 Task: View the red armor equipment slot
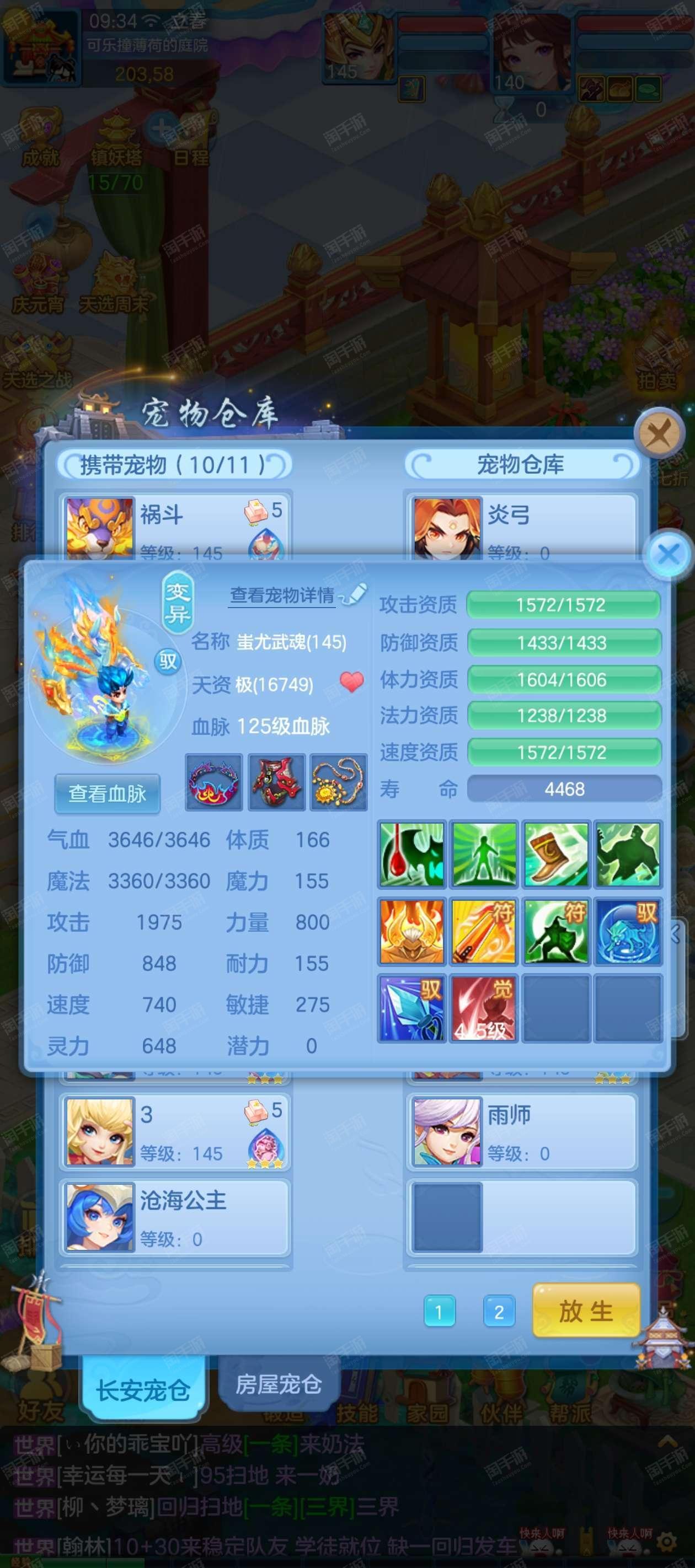(276, 782)
